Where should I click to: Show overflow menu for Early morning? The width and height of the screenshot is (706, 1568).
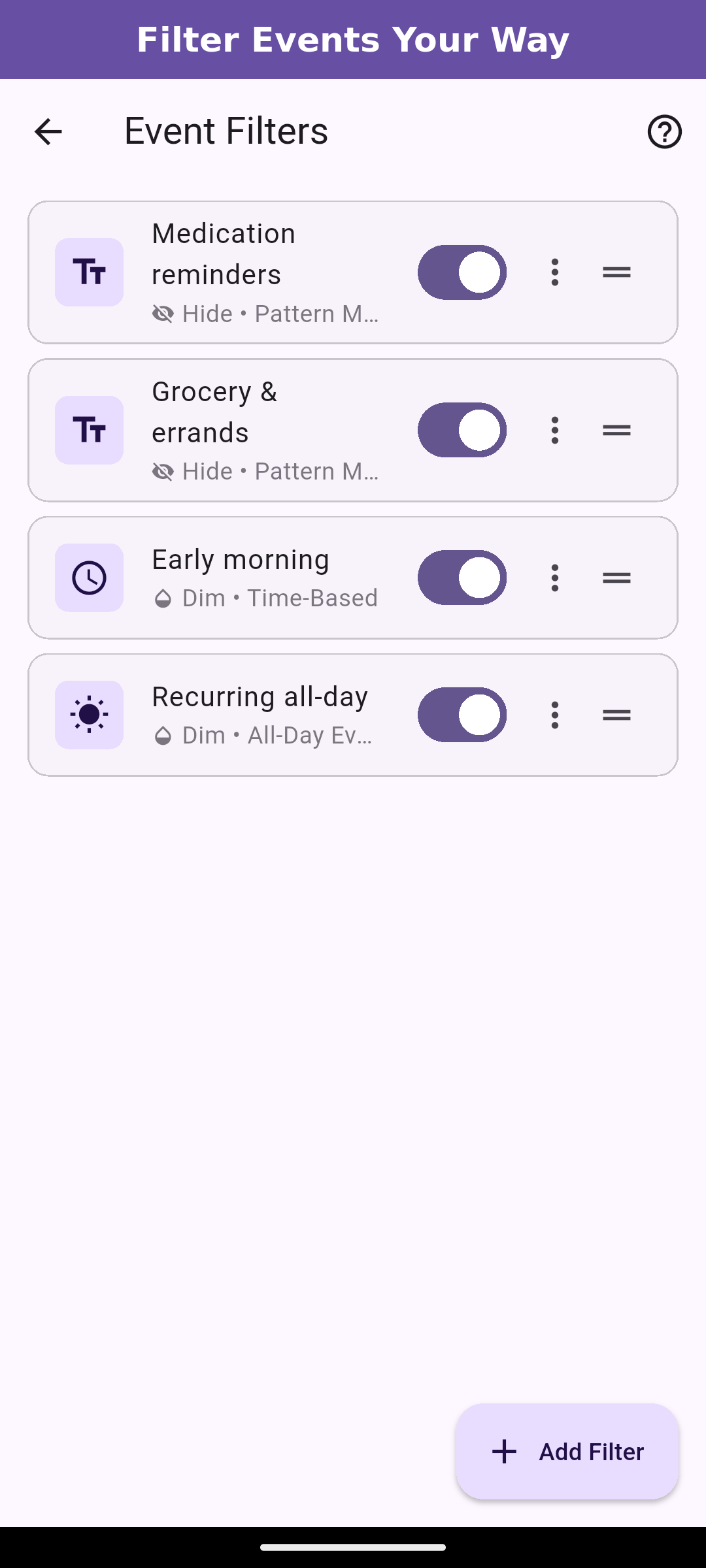click(x=554, y=578)
